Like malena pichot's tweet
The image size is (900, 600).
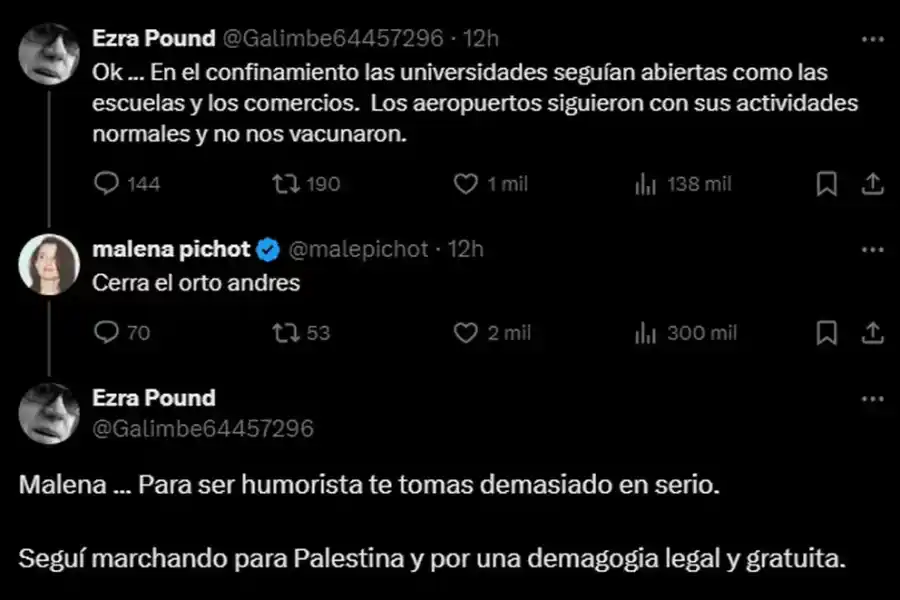pyautogui.click(x=465, y=333)
